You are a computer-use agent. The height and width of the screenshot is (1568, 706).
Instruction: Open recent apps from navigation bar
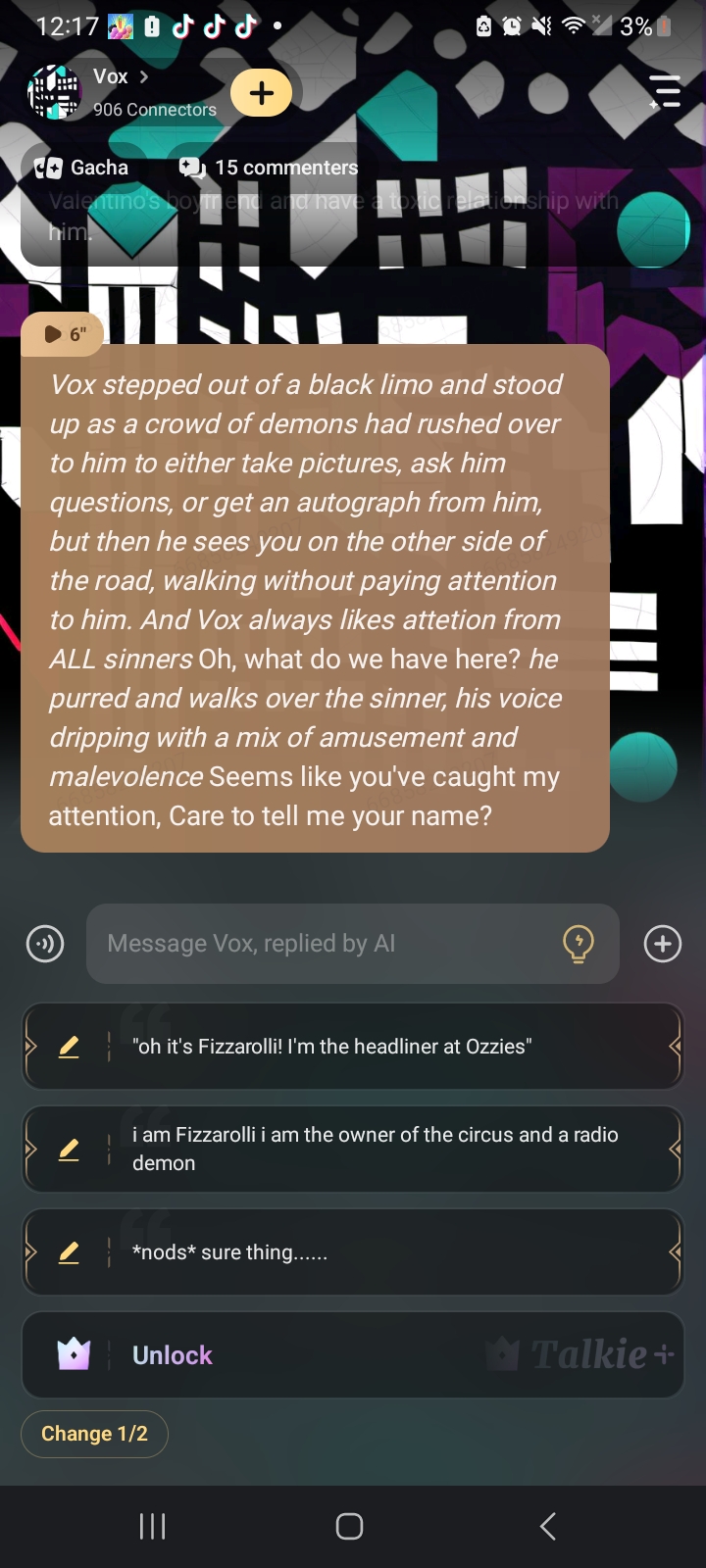point(152,1526)
